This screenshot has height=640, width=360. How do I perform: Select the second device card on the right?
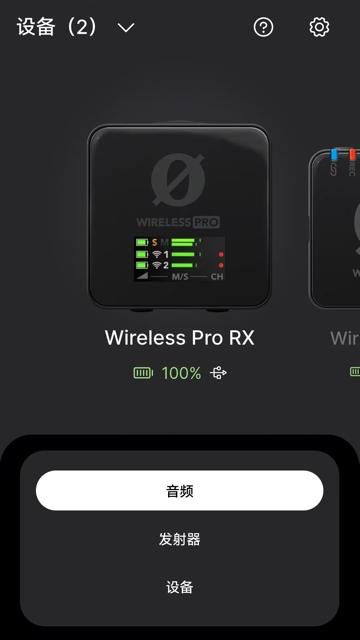pyautogui.click(x=335, y=229)
